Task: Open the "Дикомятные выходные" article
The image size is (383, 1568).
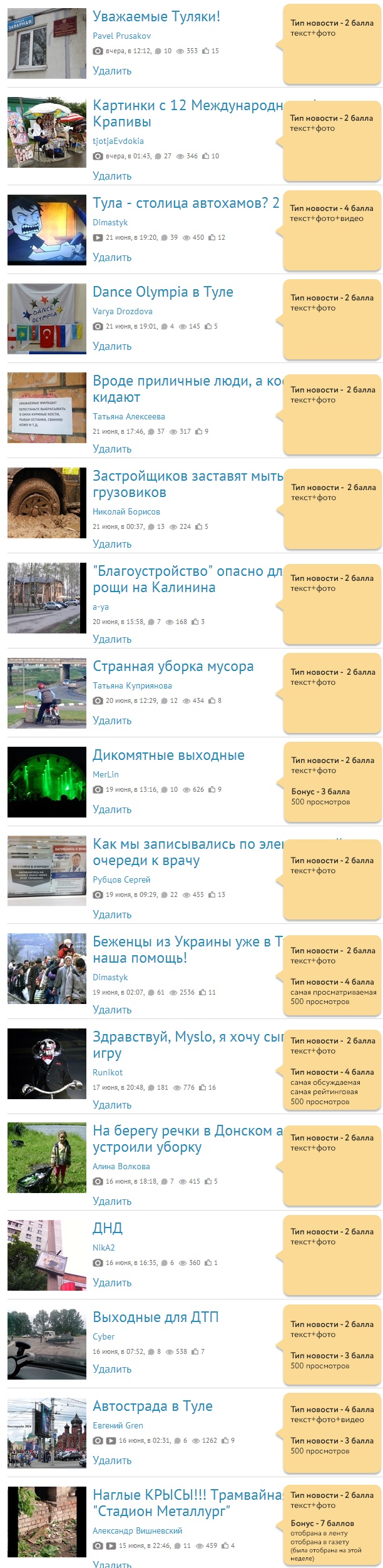Action: [168, 755]
